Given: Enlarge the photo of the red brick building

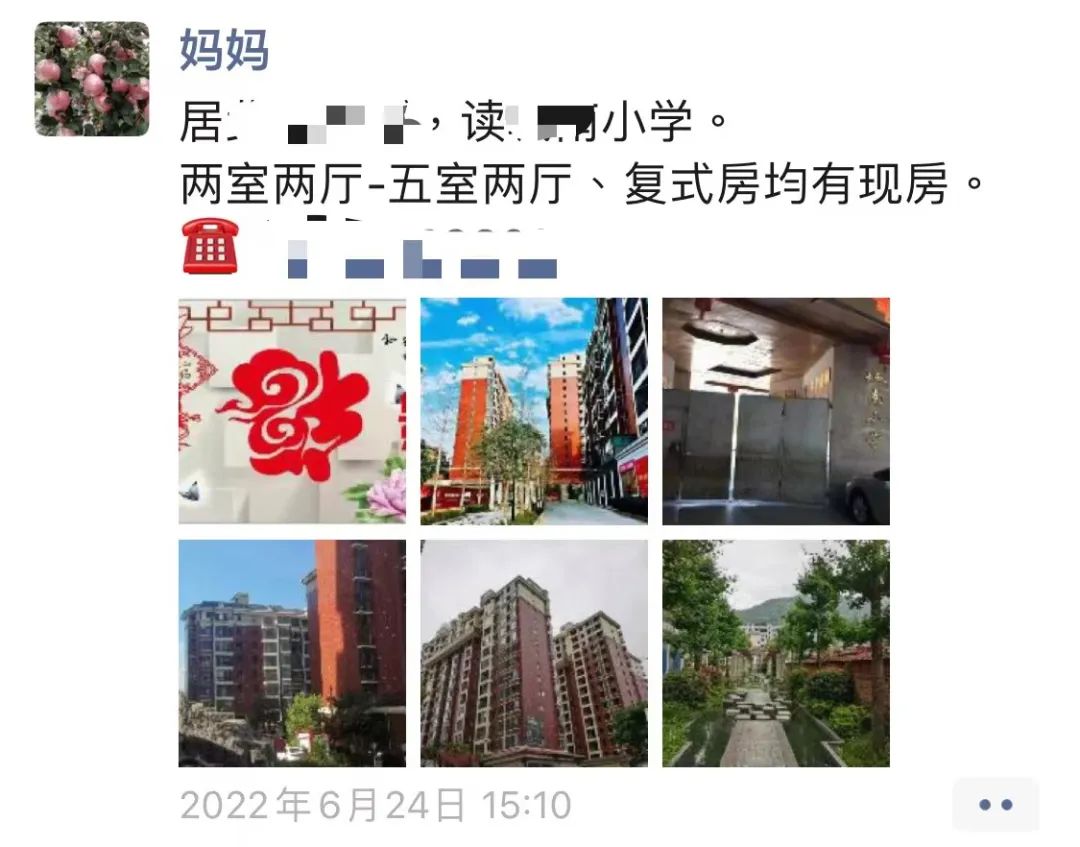Looking at the screenshot, I should click(x=292, y=653).
